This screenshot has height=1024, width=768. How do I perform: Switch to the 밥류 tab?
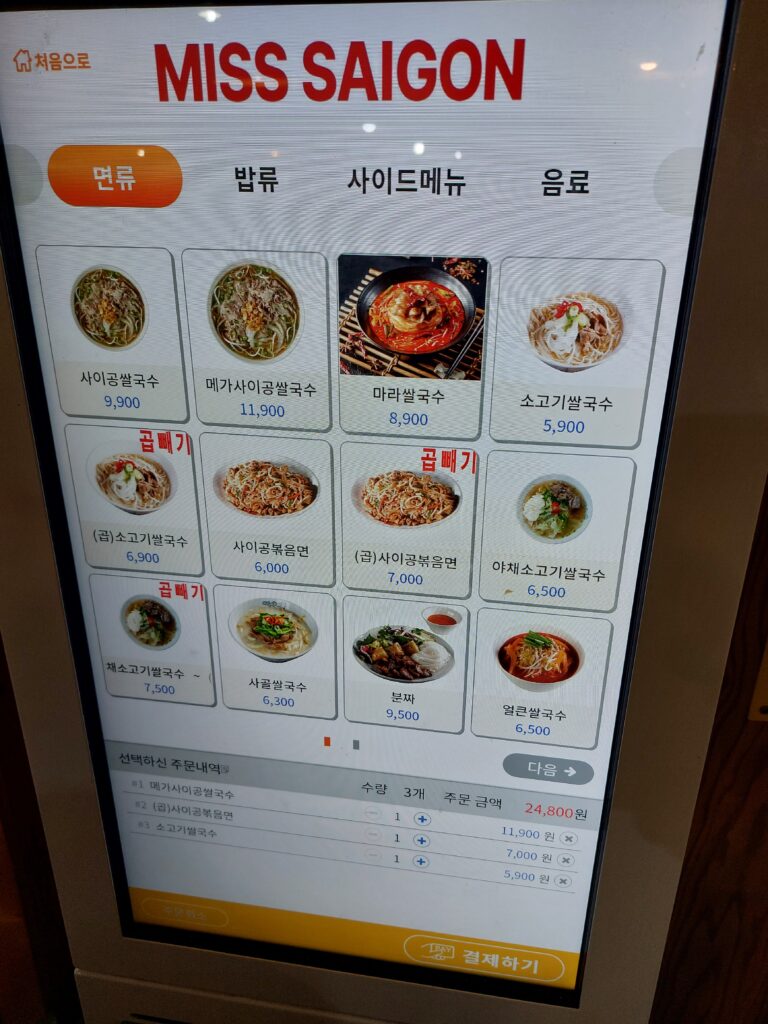click(256, 179)
